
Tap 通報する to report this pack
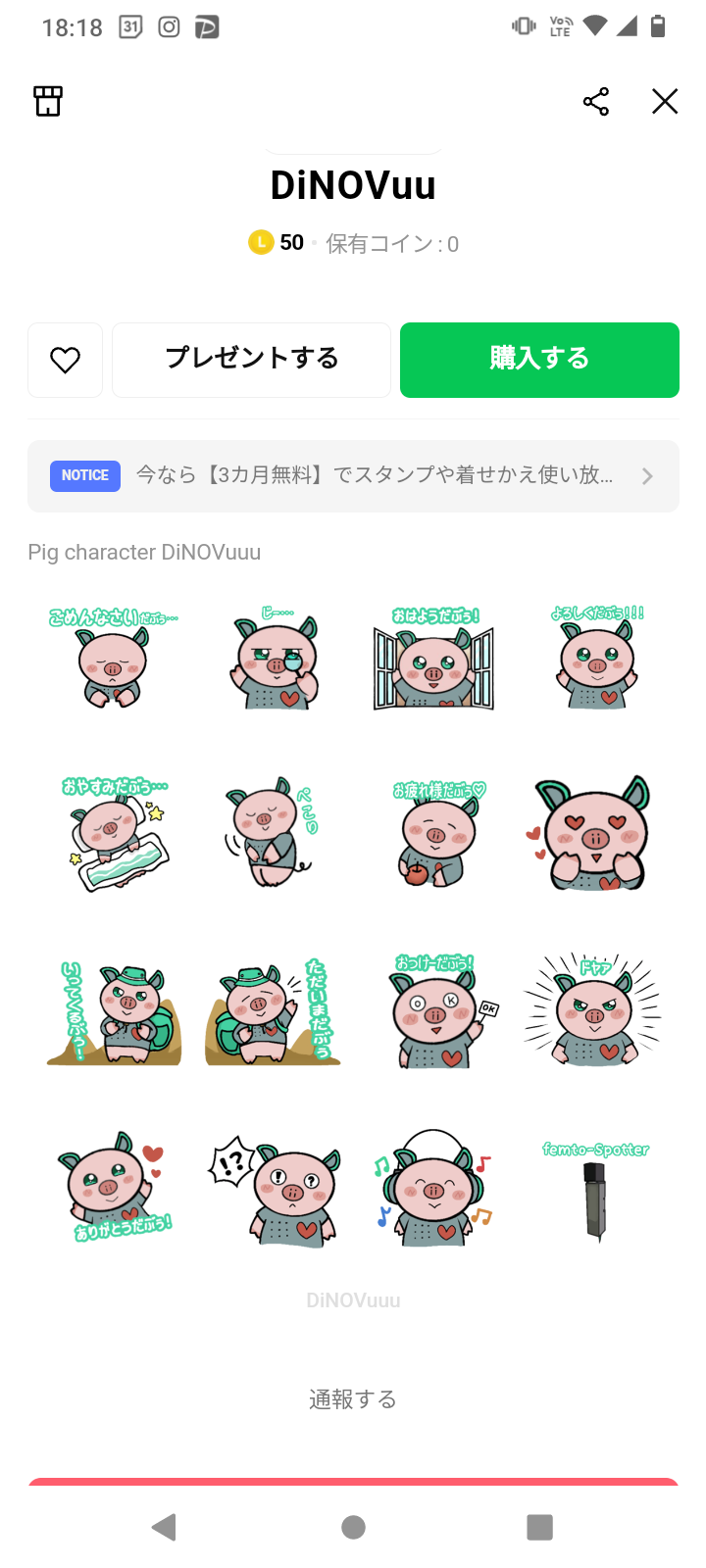pos(353,1399)
